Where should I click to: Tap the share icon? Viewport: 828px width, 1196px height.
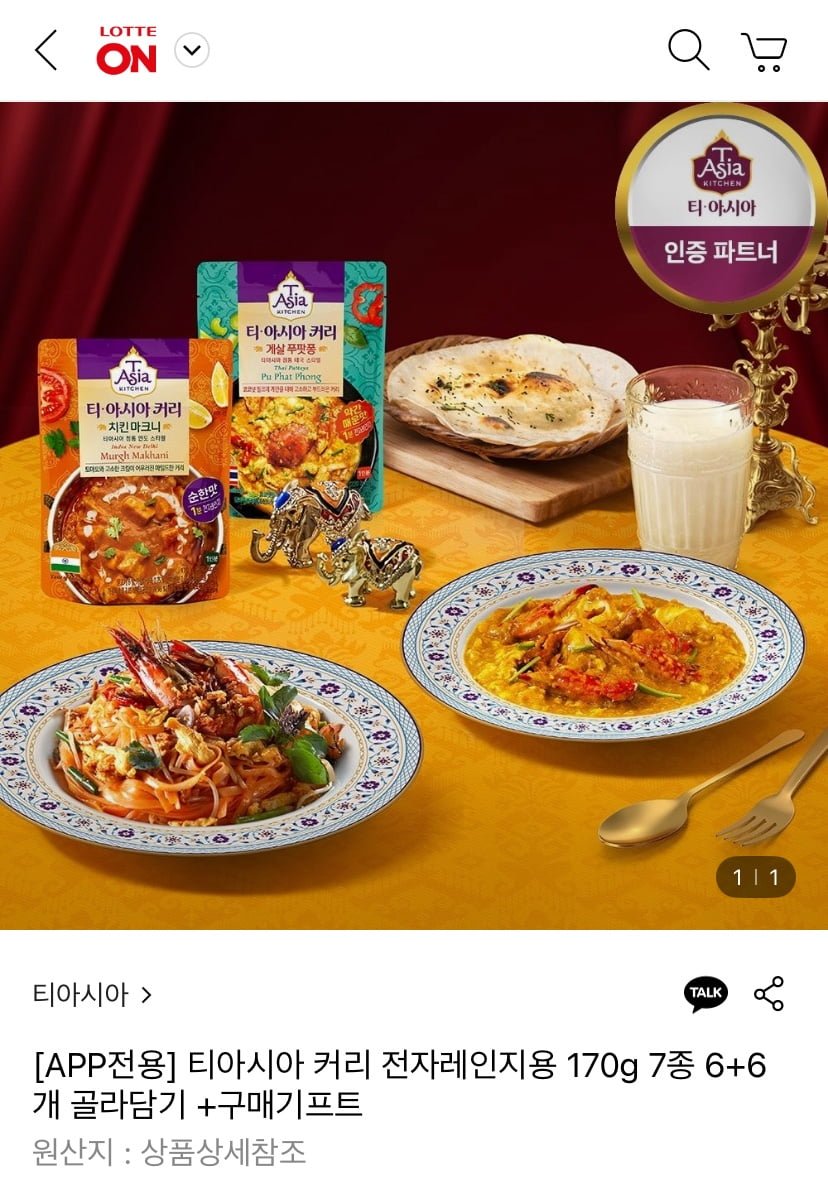pos(769,993)
